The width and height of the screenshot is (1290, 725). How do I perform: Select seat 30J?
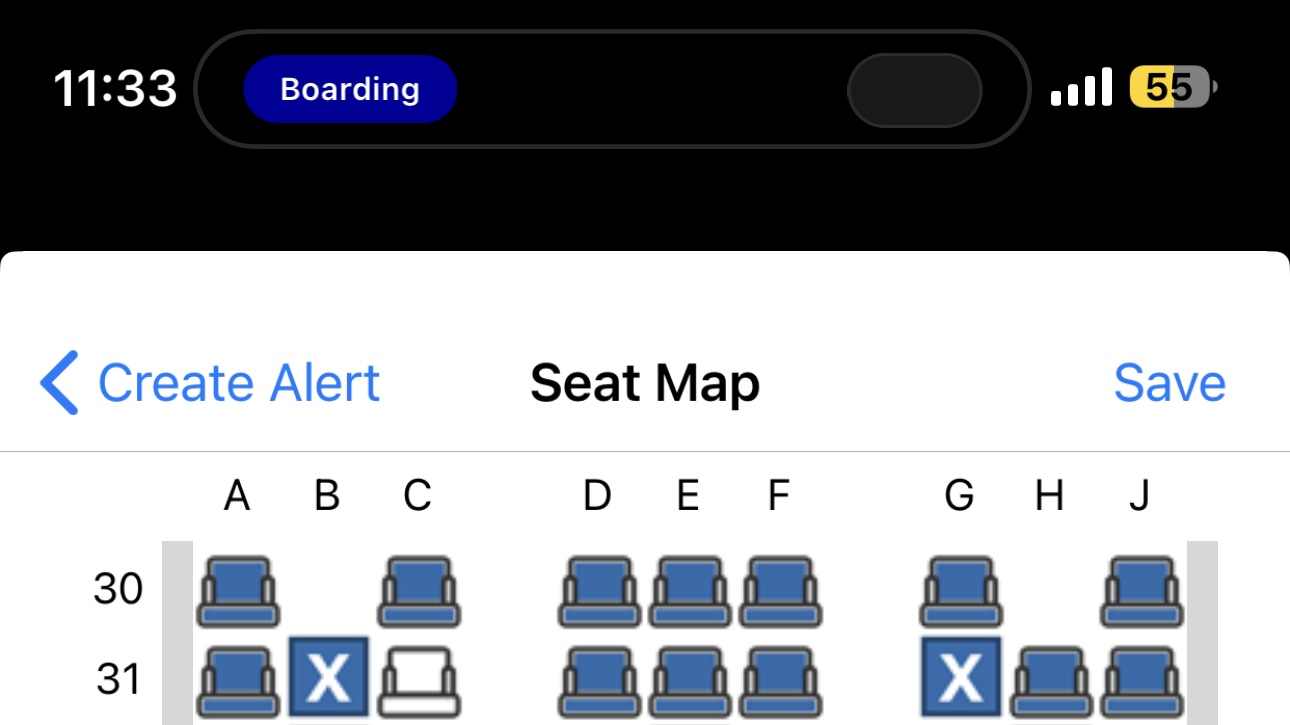click(x=1141, y=591)
